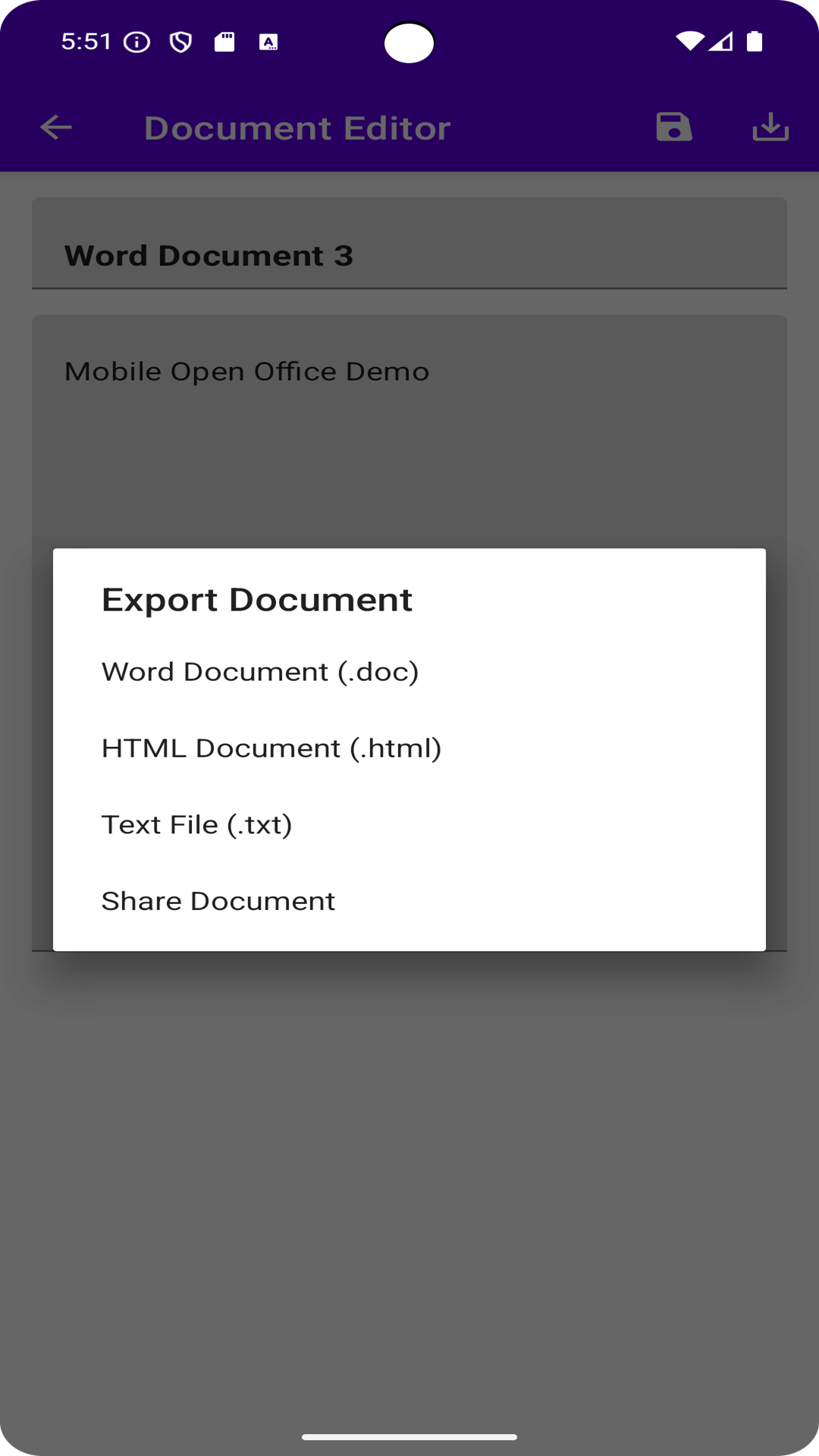This screenshot has width=819, height=1456.
Task: Tap Share Document option
Action: 218,901
